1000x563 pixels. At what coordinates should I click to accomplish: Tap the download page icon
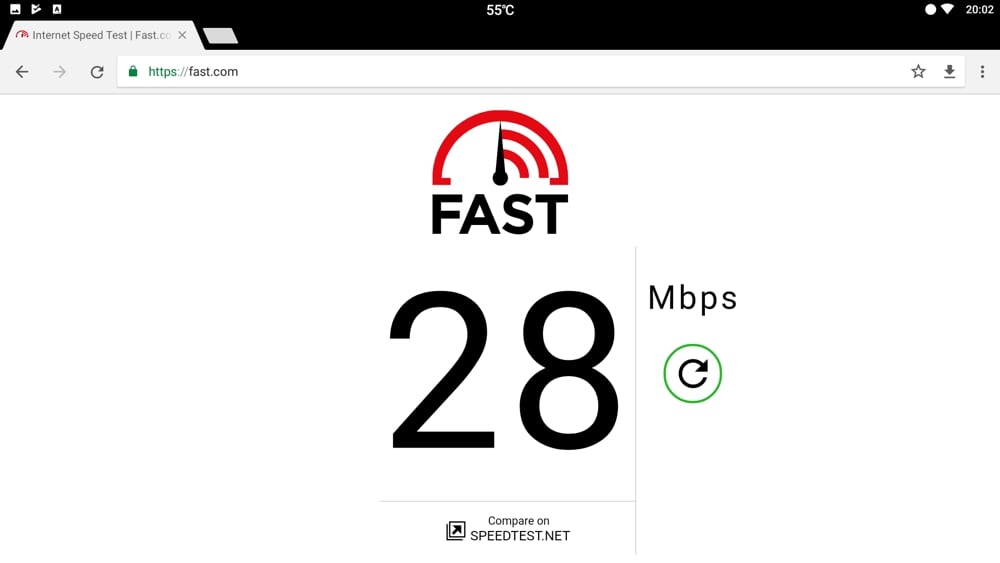(x=950, y=72)
